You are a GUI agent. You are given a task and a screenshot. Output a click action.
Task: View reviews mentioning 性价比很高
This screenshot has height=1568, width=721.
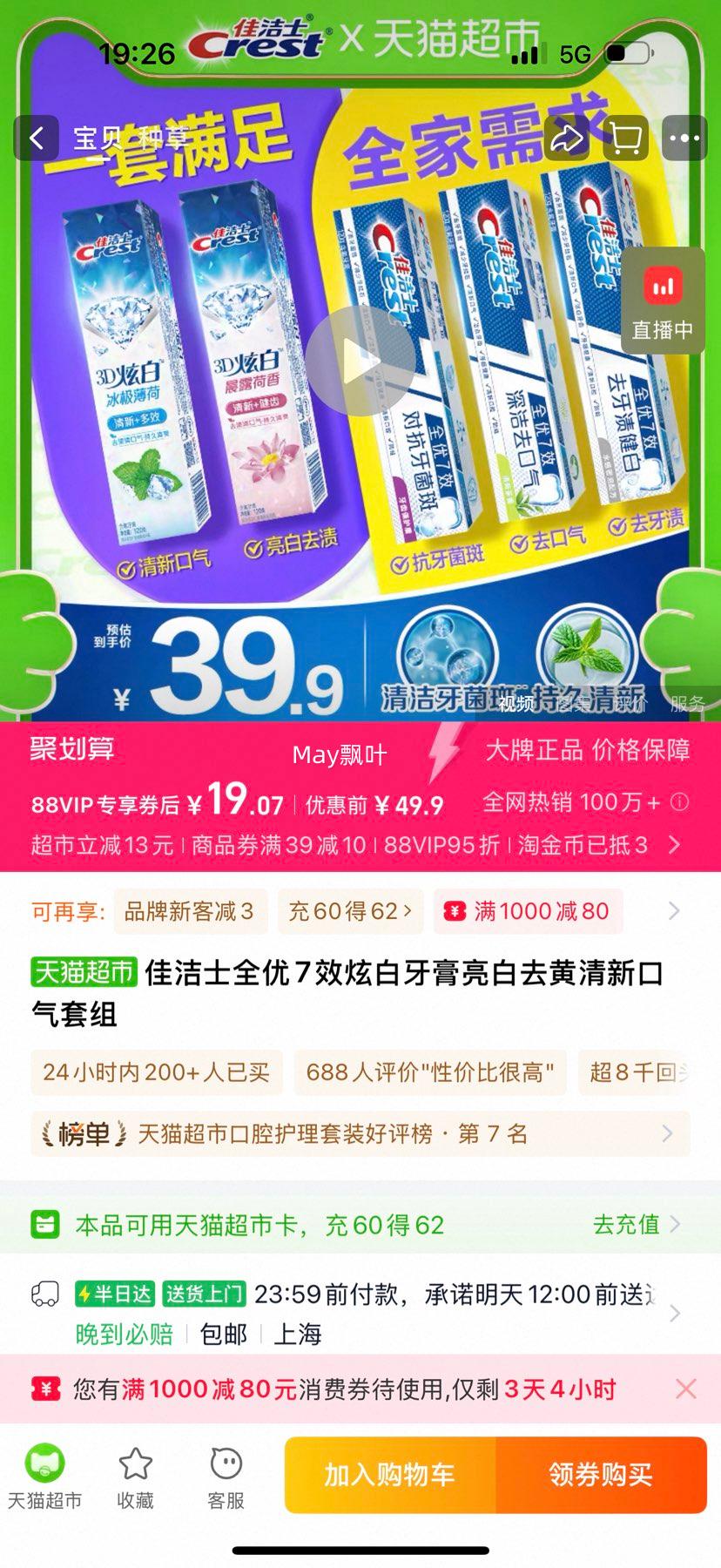429,1072
